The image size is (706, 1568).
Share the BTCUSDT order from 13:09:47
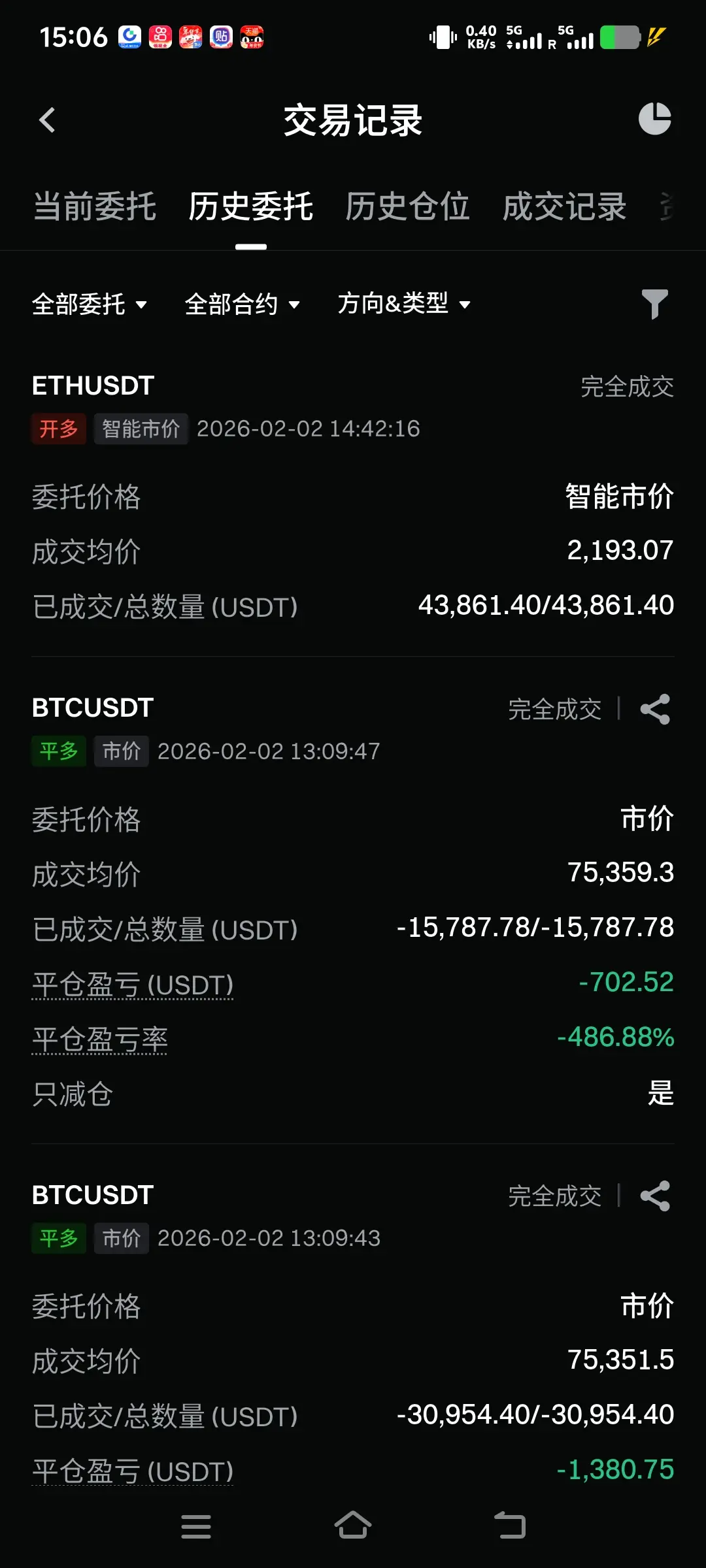[x=655, y=710]
